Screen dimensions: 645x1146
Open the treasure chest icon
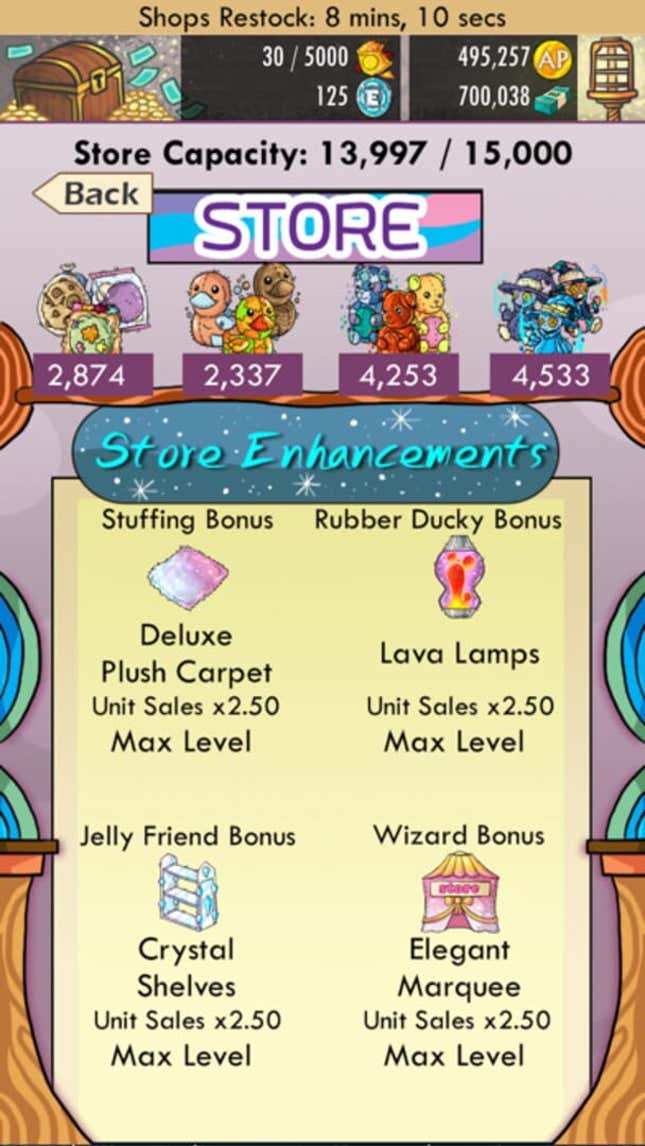pos(88,78)
